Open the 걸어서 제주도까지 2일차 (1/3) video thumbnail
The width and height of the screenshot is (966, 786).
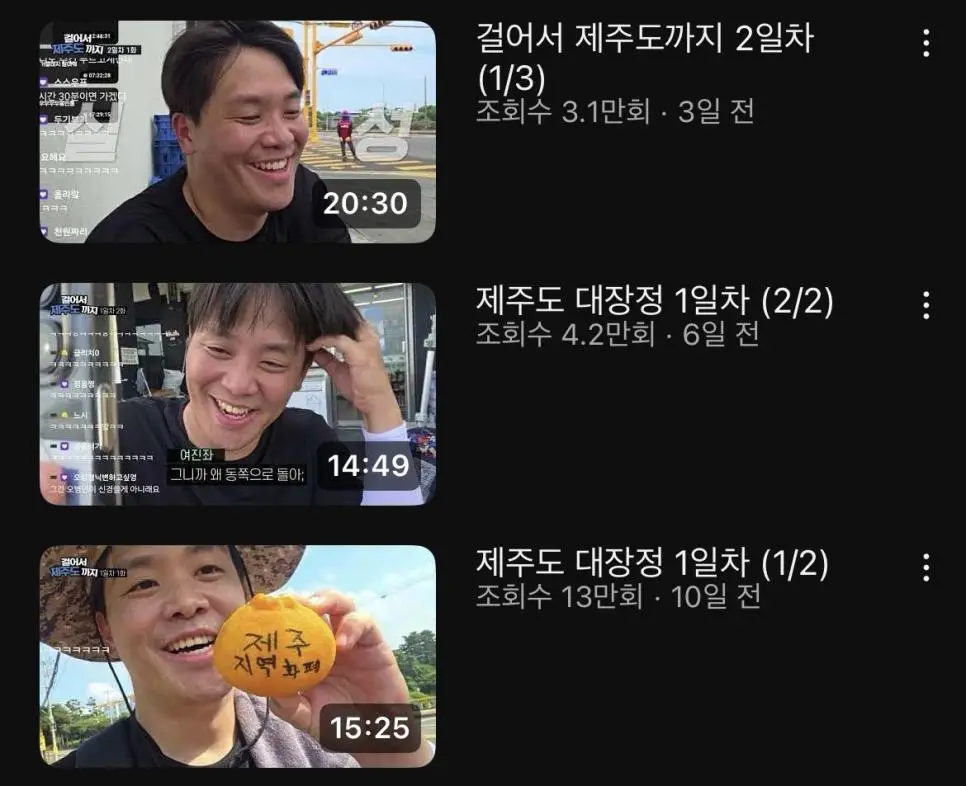tap(237, 131)
